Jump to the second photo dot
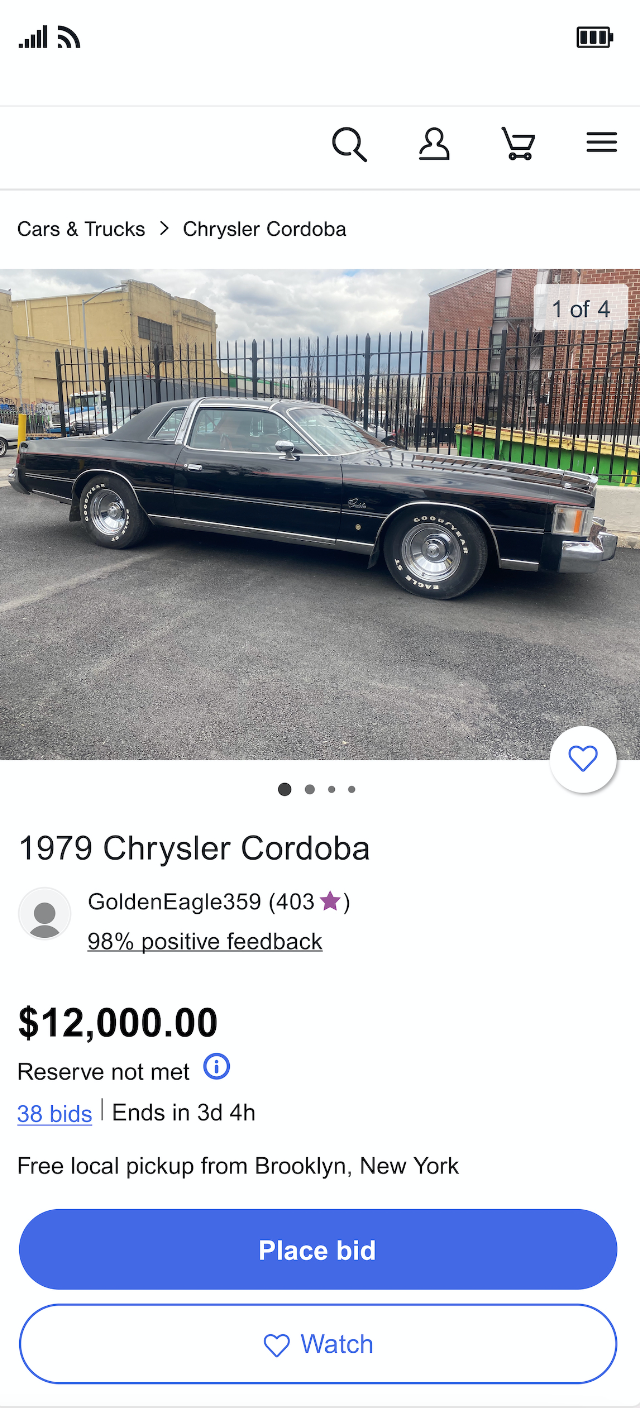640x1408 pixels. click(x=310, y=789)
